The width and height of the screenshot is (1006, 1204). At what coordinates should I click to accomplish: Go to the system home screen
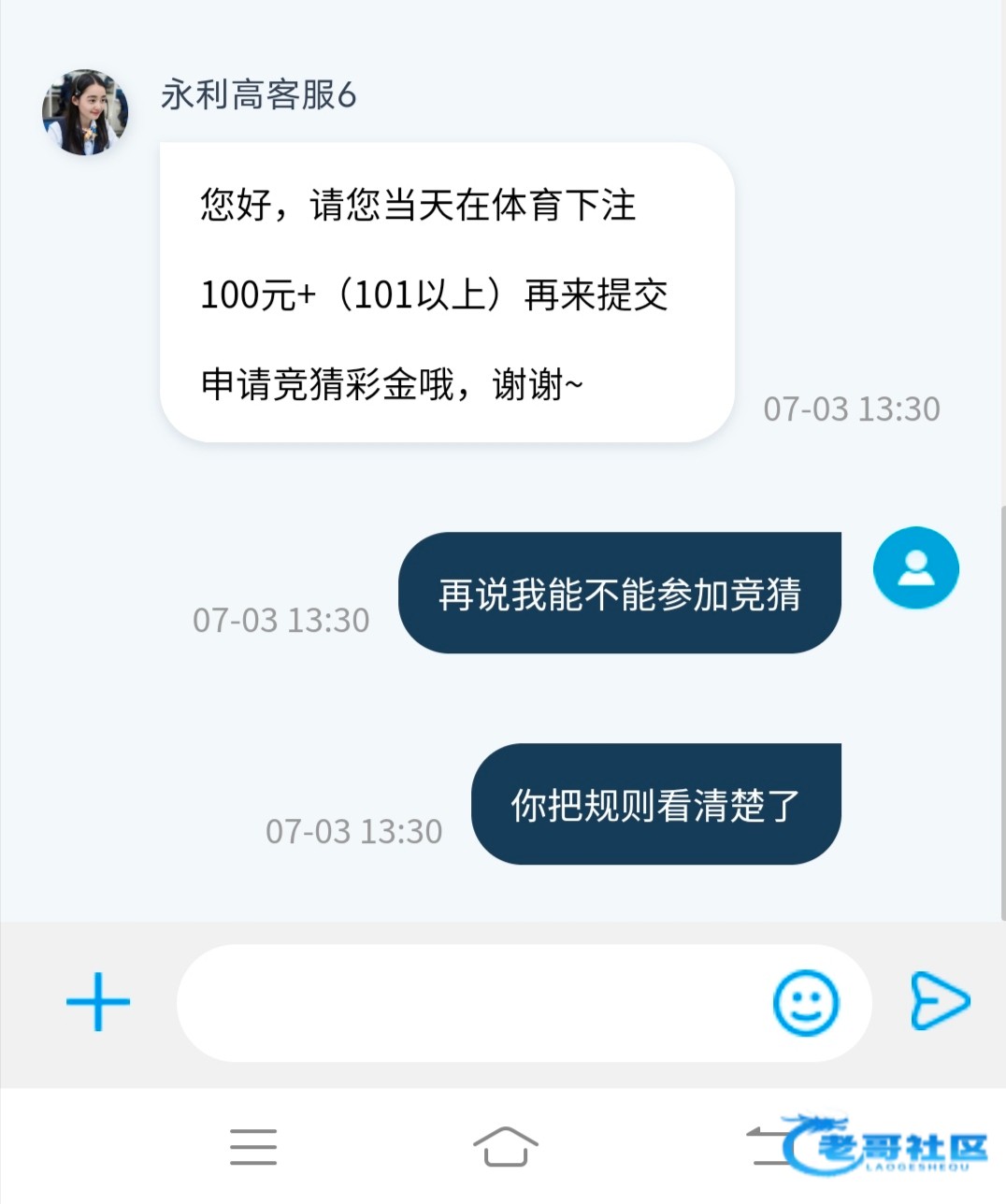(506, 1147)
